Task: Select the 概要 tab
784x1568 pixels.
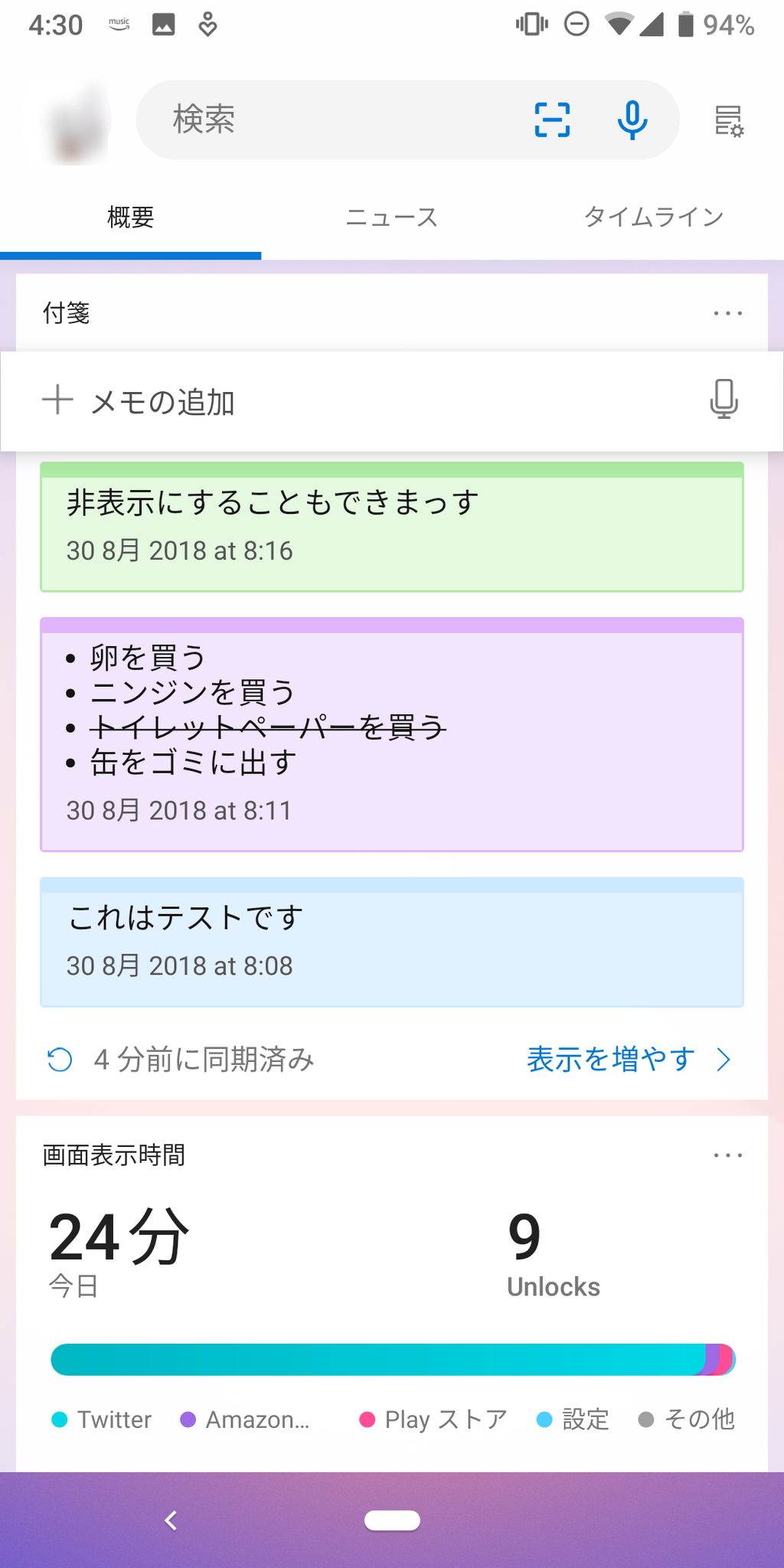Action: (x=130, y=217)
